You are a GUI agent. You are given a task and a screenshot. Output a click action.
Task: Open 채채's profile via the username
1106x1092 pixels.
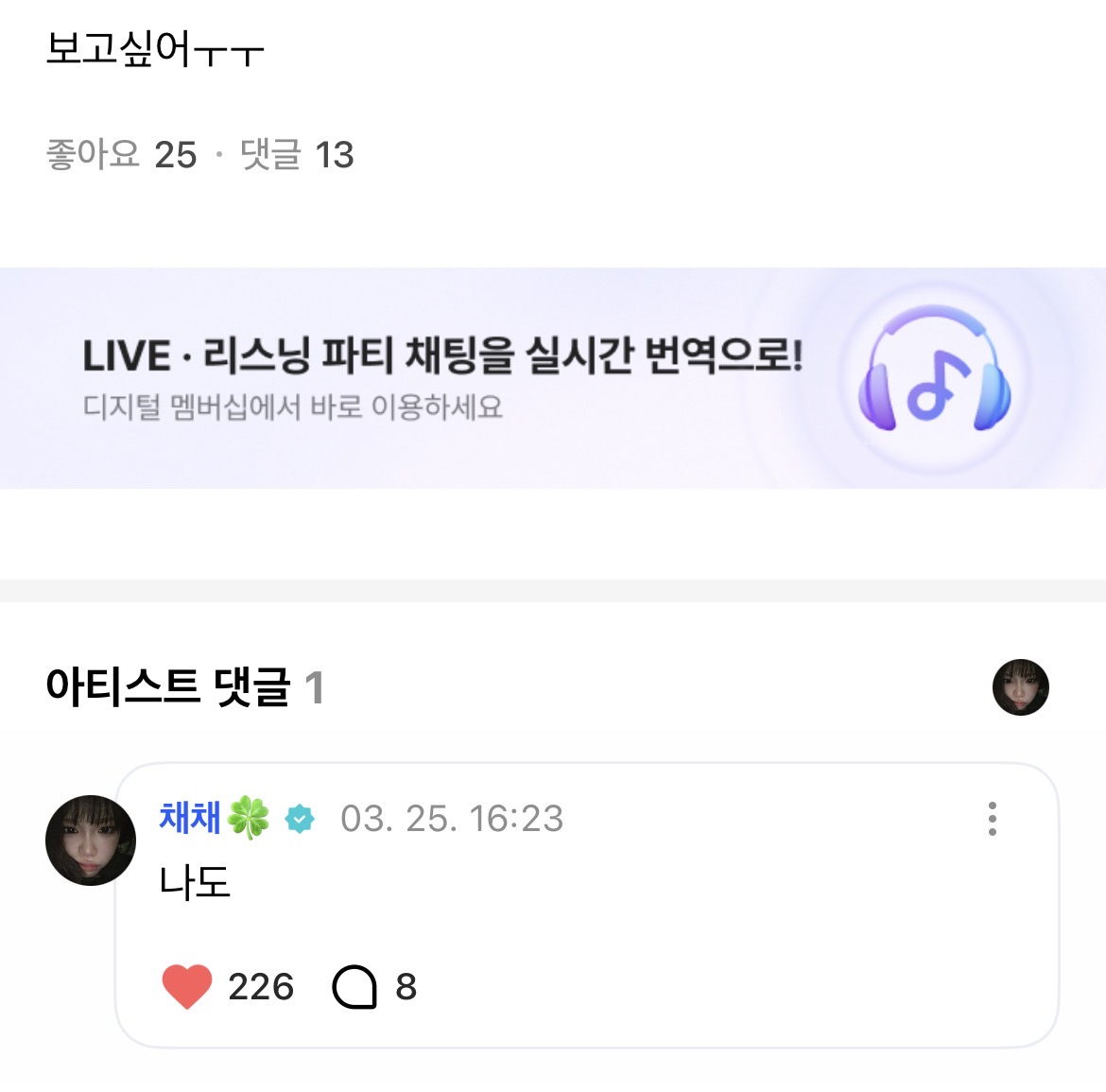click(x=191, y=818)
